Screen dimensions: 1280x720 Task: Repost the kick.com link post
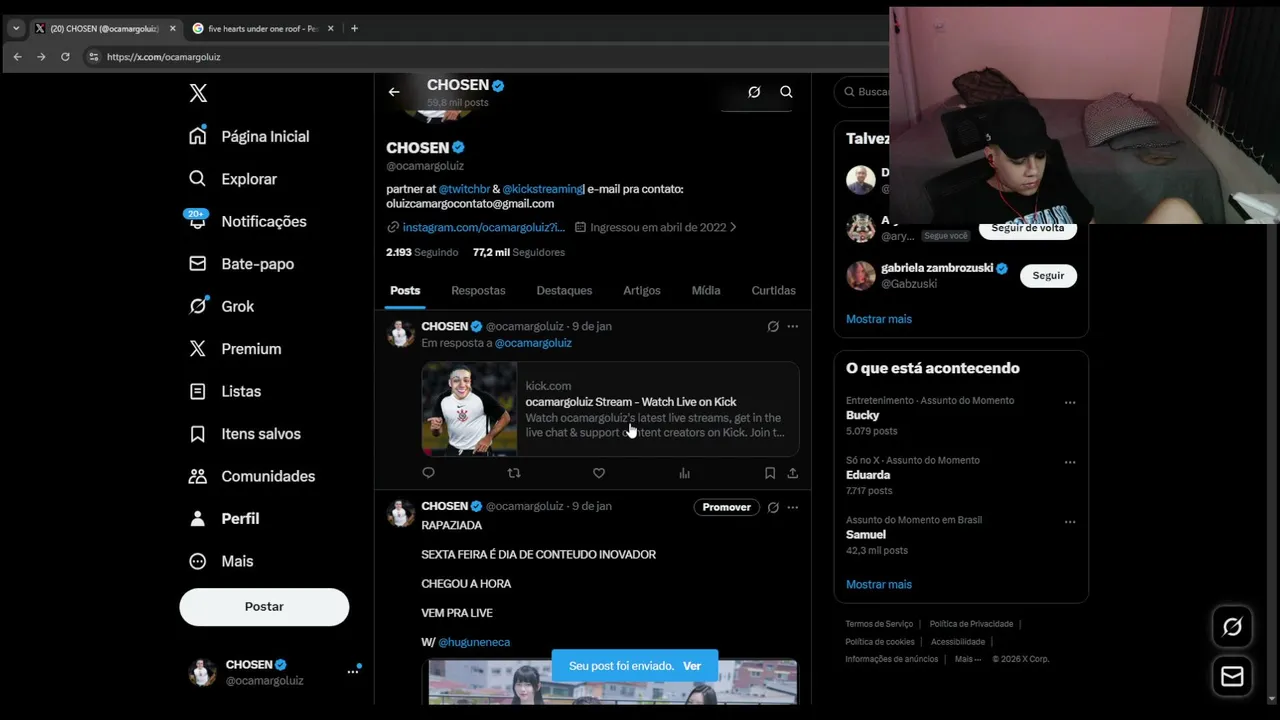(514, 473)
